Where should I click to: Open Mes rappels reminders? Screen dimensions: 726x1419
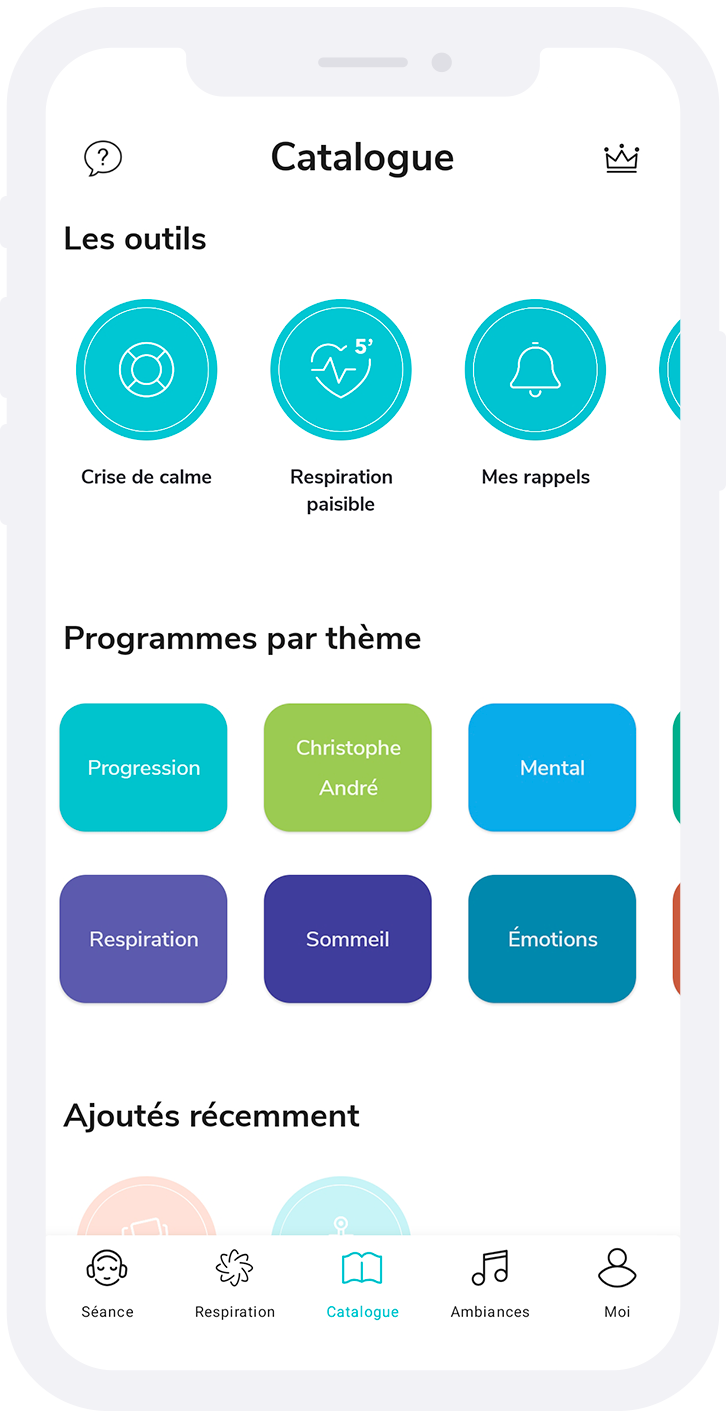coord(535,370)
